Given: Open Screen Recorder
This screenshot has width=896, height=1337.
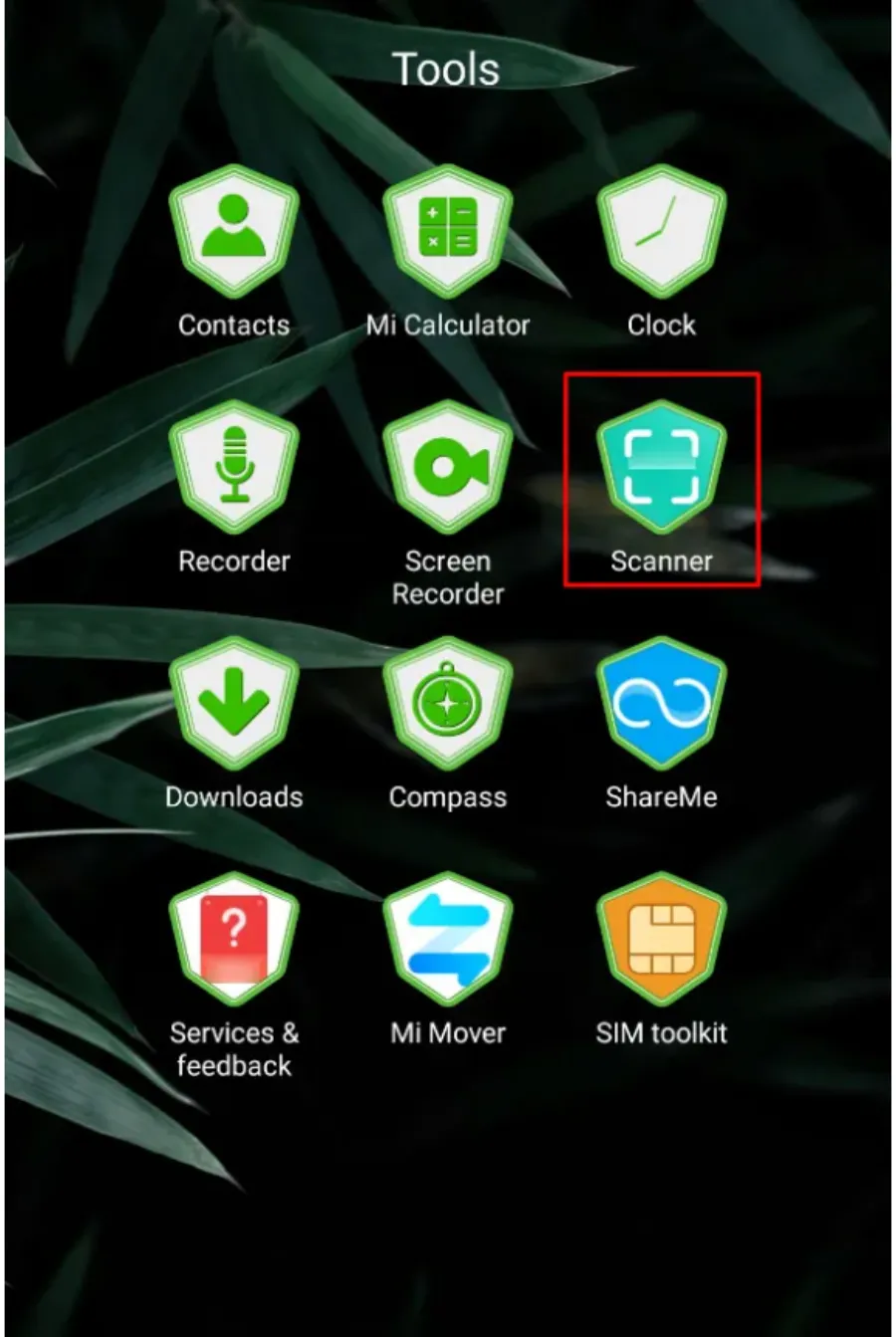Looking at the screenshot, I should point(447,467).
